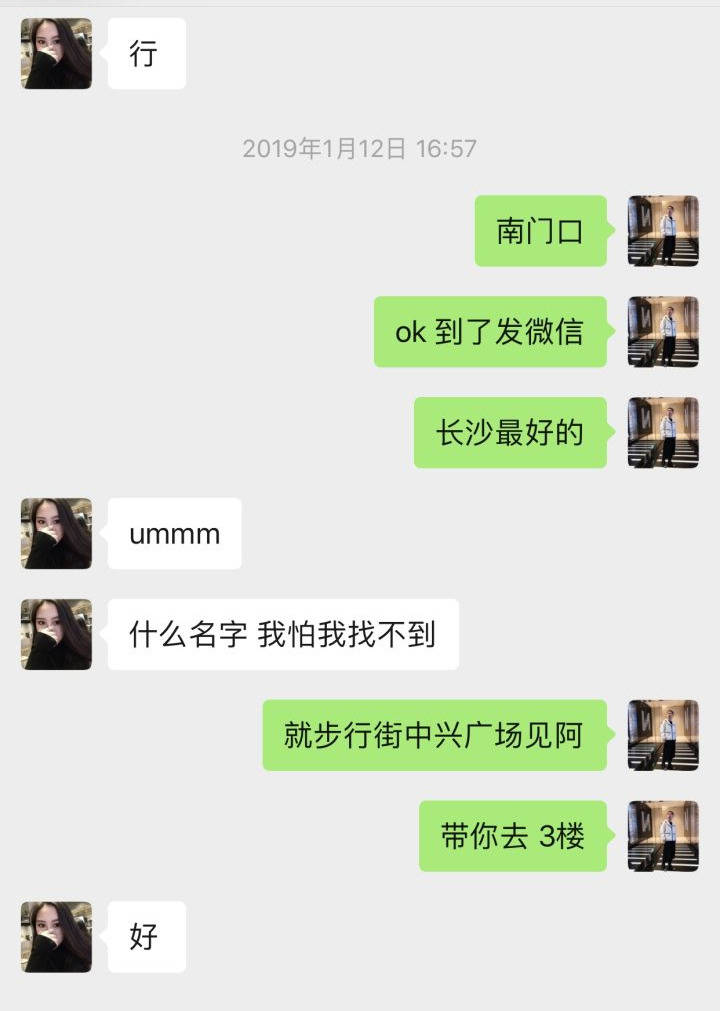Tap avatar beside 什么名字 我怕我找不到

tap(56, 635)
